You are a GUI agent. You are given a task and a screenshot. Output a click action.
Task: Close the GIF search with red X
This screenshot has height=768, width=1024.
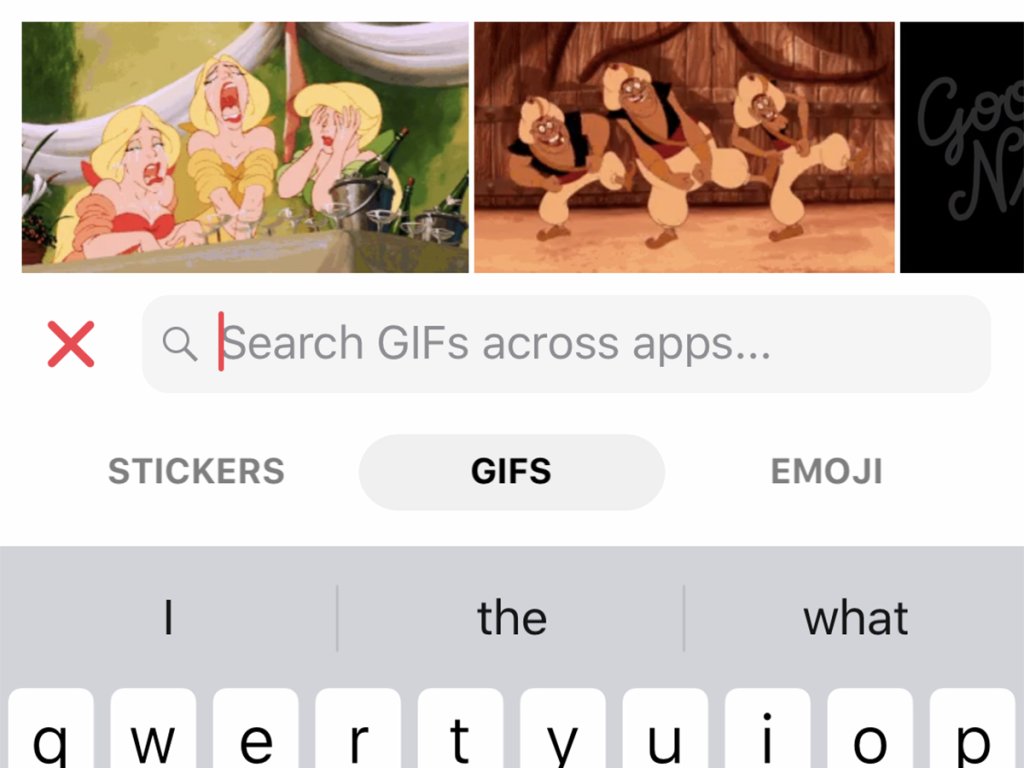click(71, 344)
